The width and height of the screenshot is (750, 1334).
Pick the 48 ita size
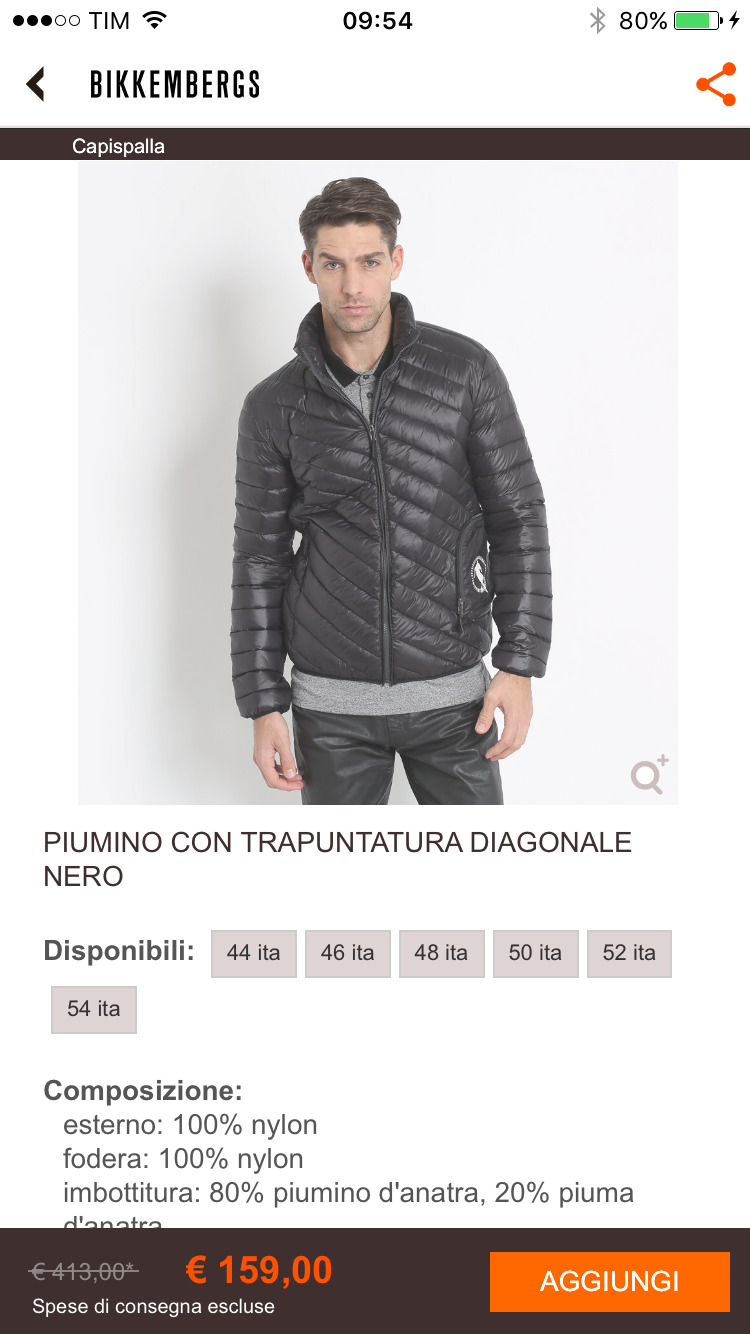click(441, 953)
